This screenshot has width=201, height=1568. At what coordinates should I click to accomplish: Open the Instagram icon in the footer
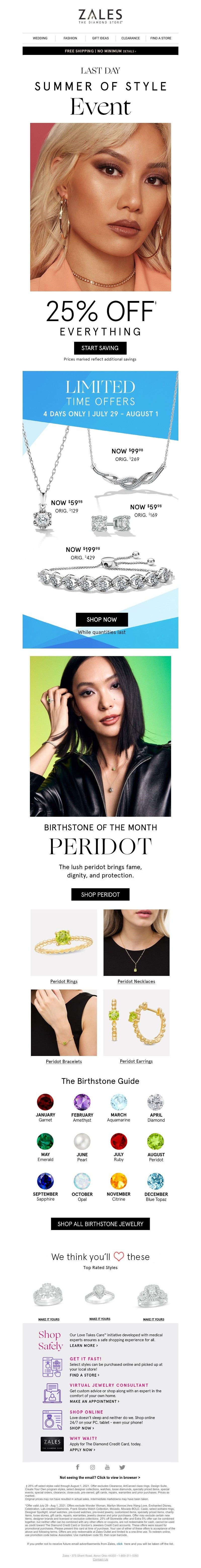click(92, 1467)
